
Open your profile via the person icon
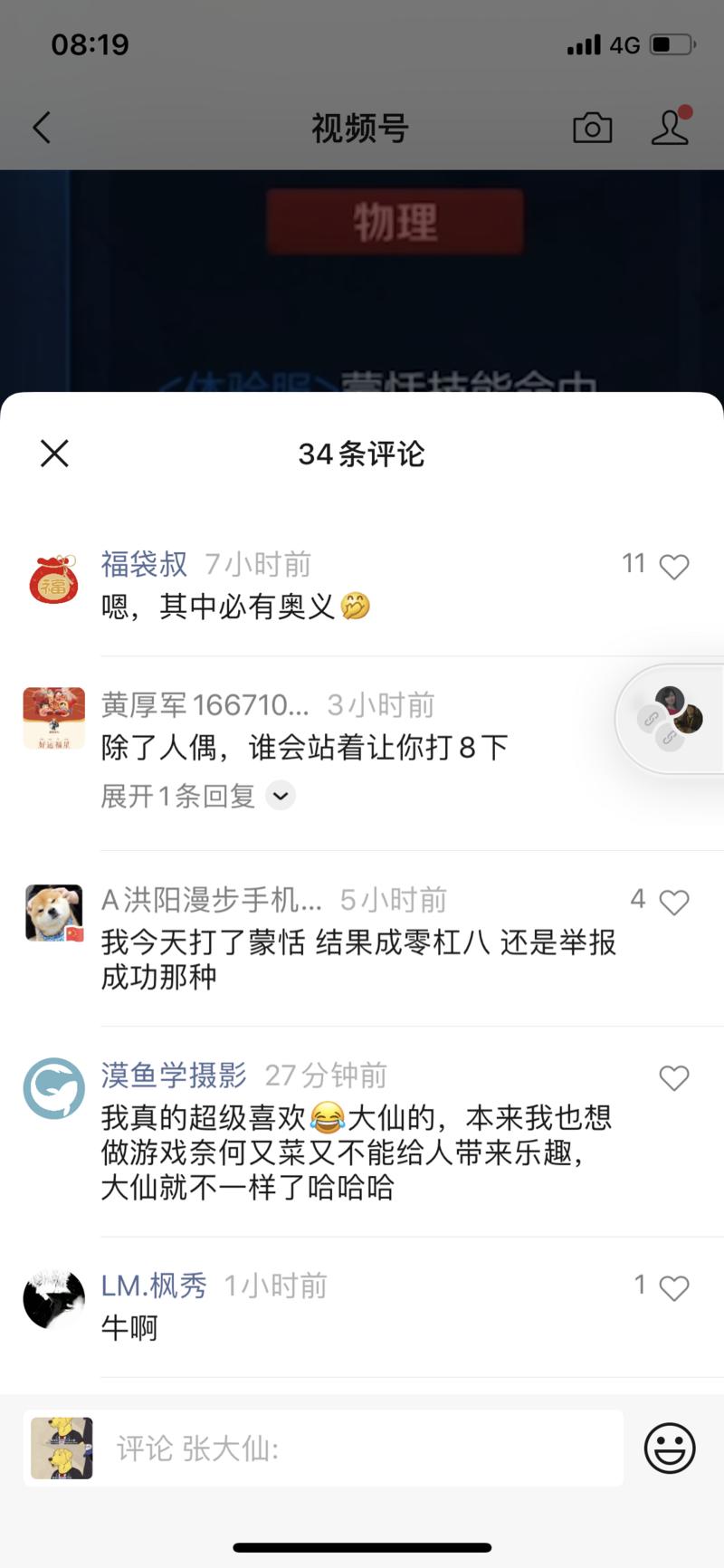(x=671, y=128)
